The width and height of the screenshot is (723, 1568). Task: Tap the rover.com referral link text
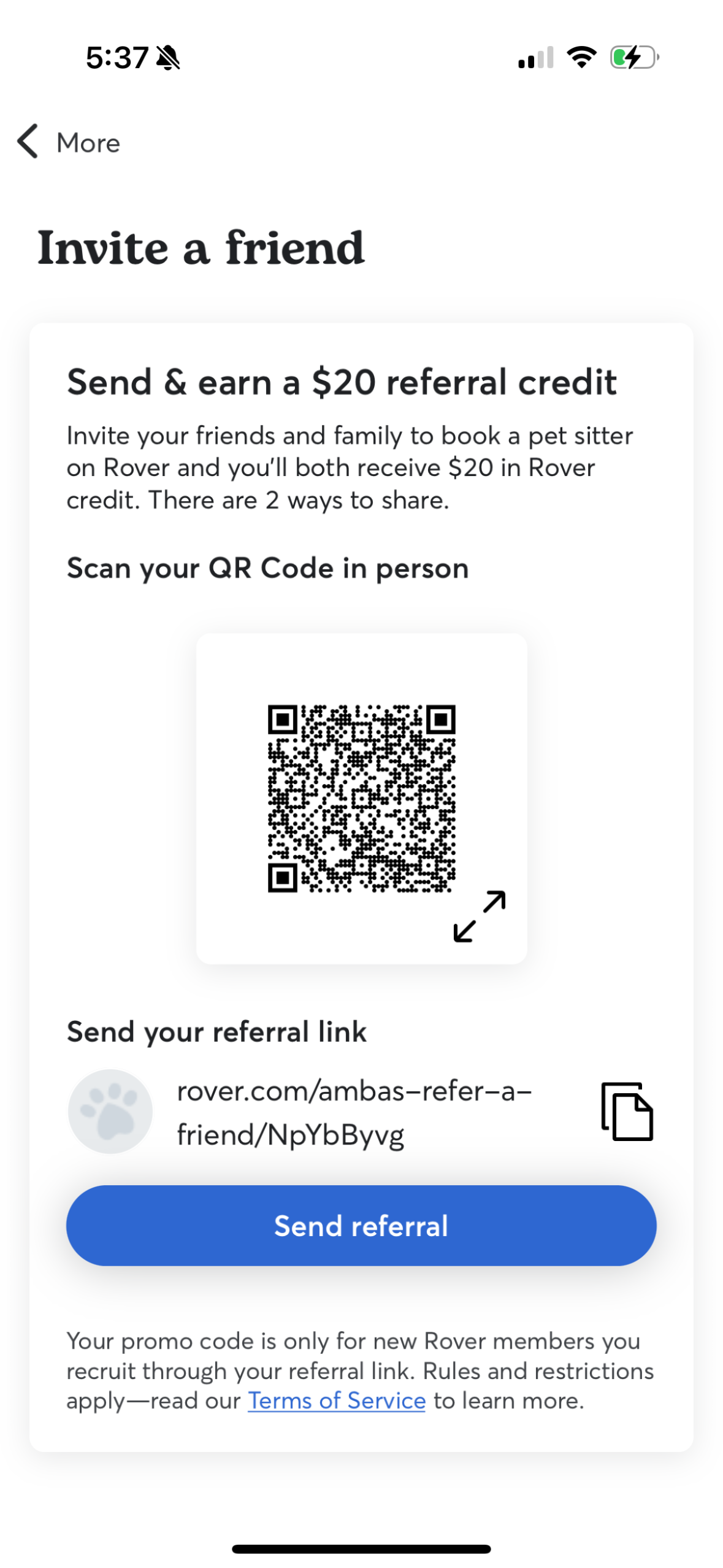[354, 1112]
